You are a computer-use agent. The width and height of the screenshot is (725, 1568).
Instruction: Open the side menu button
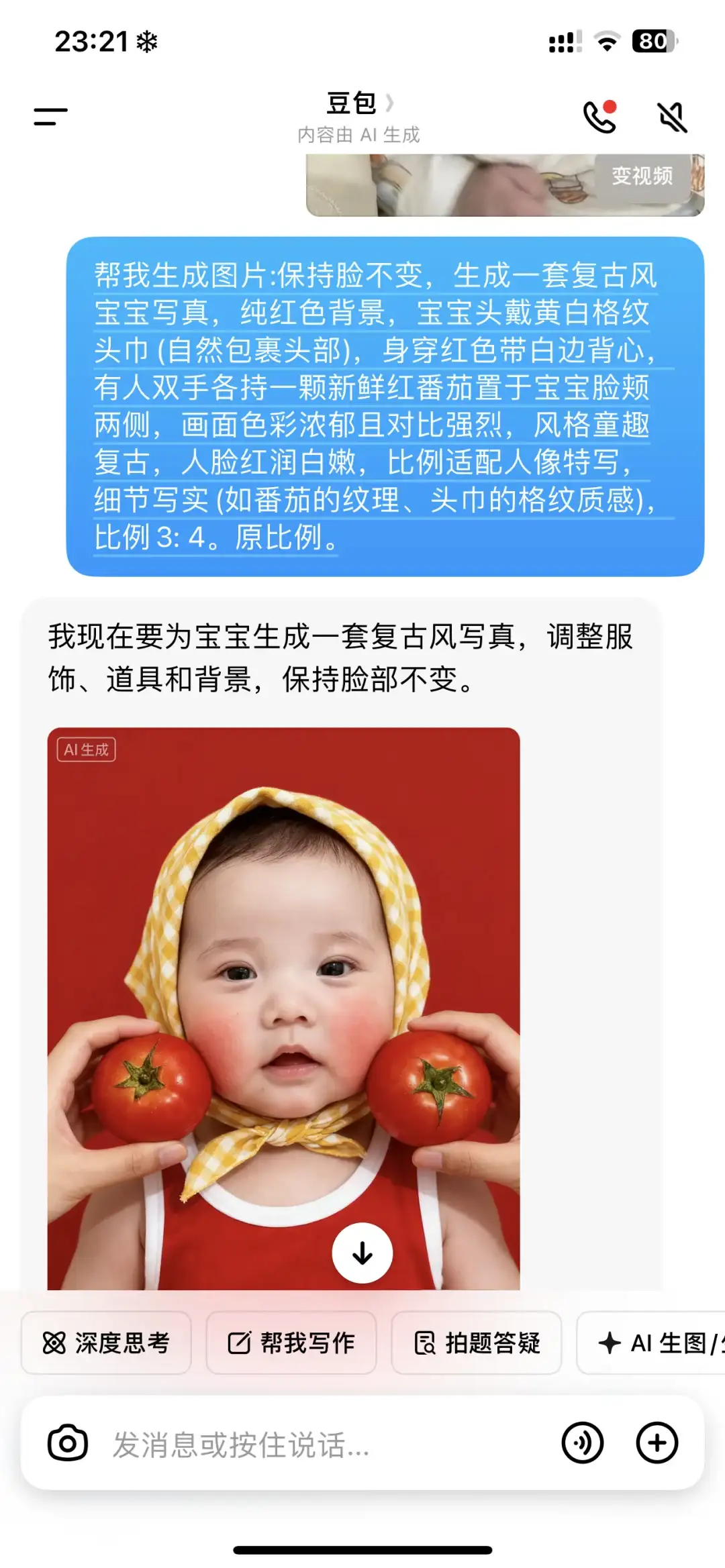click(x=51, y=117)
